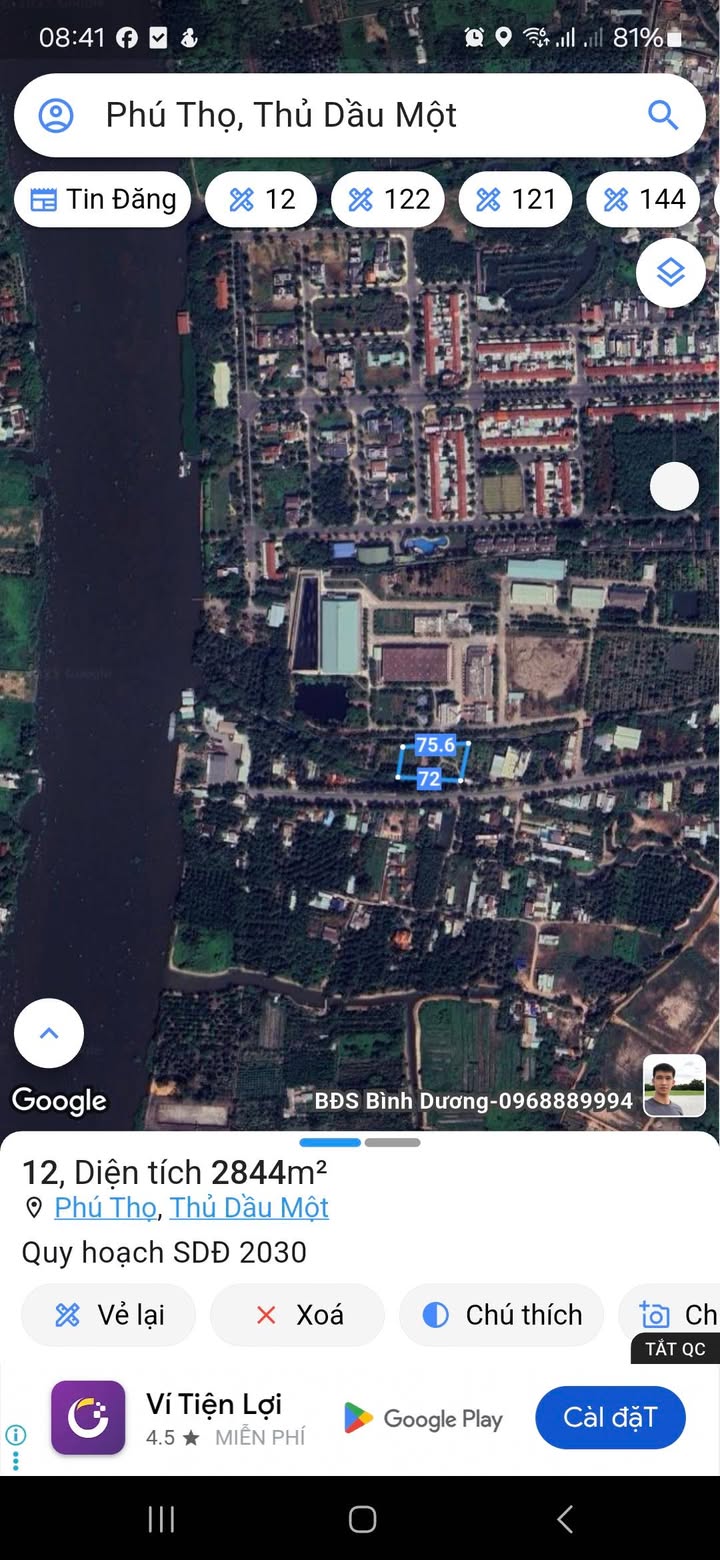Viewport: 720px width, 1560px height.
Task: Show the Chú thích legend
Action: pos(502,1315)
